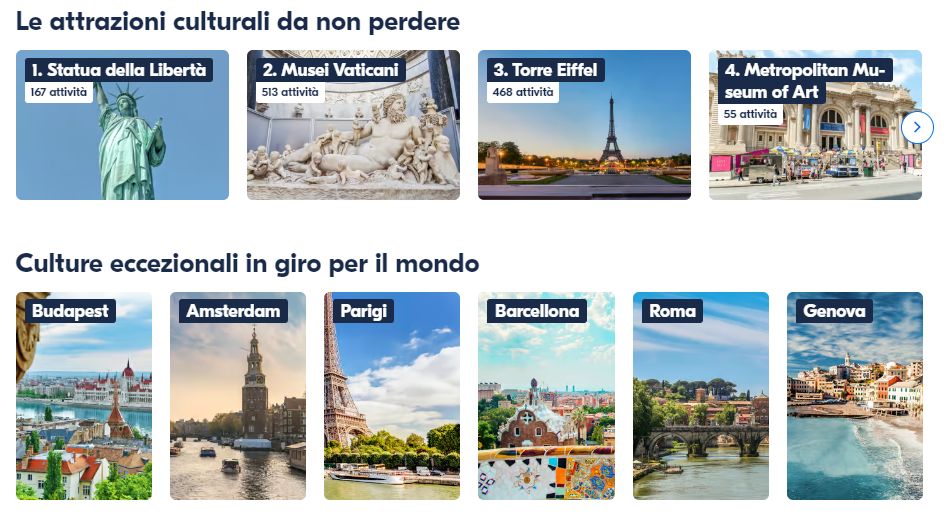Show next attractions with the arrow
This screenshot has height=532, width=947.
coord(917,127)
